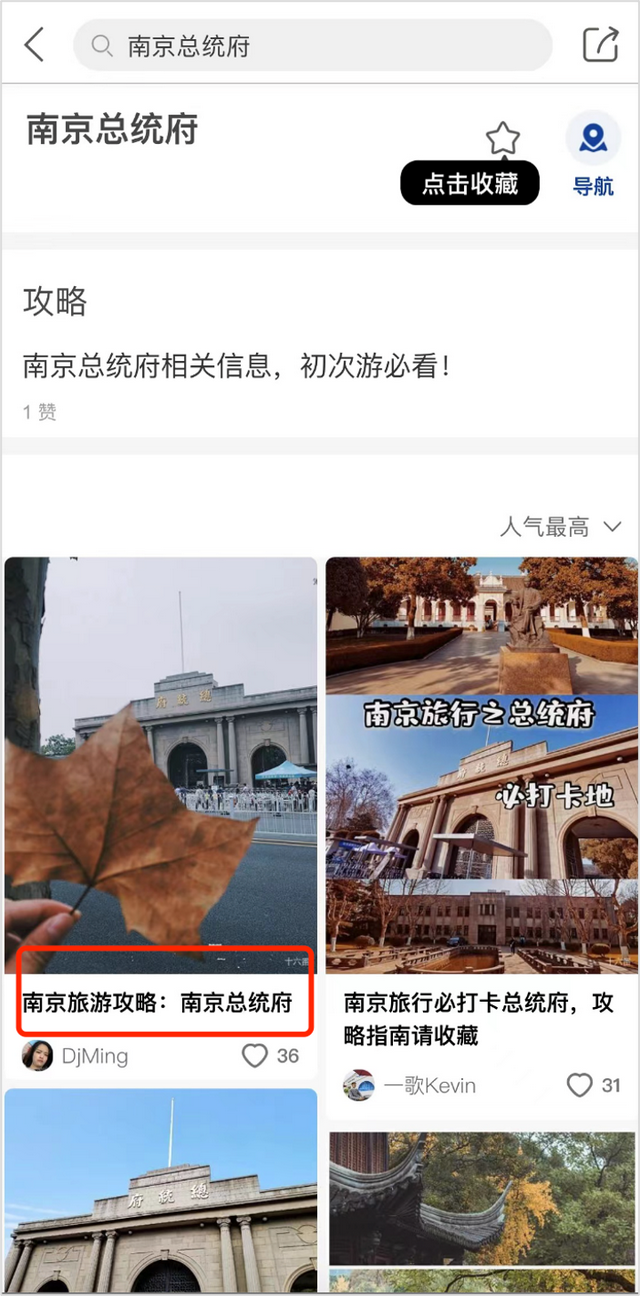Screen dimensions: 640x1296
Task: Favorite 南京总统府 with the star icon
Action: (x=503, y=139)
